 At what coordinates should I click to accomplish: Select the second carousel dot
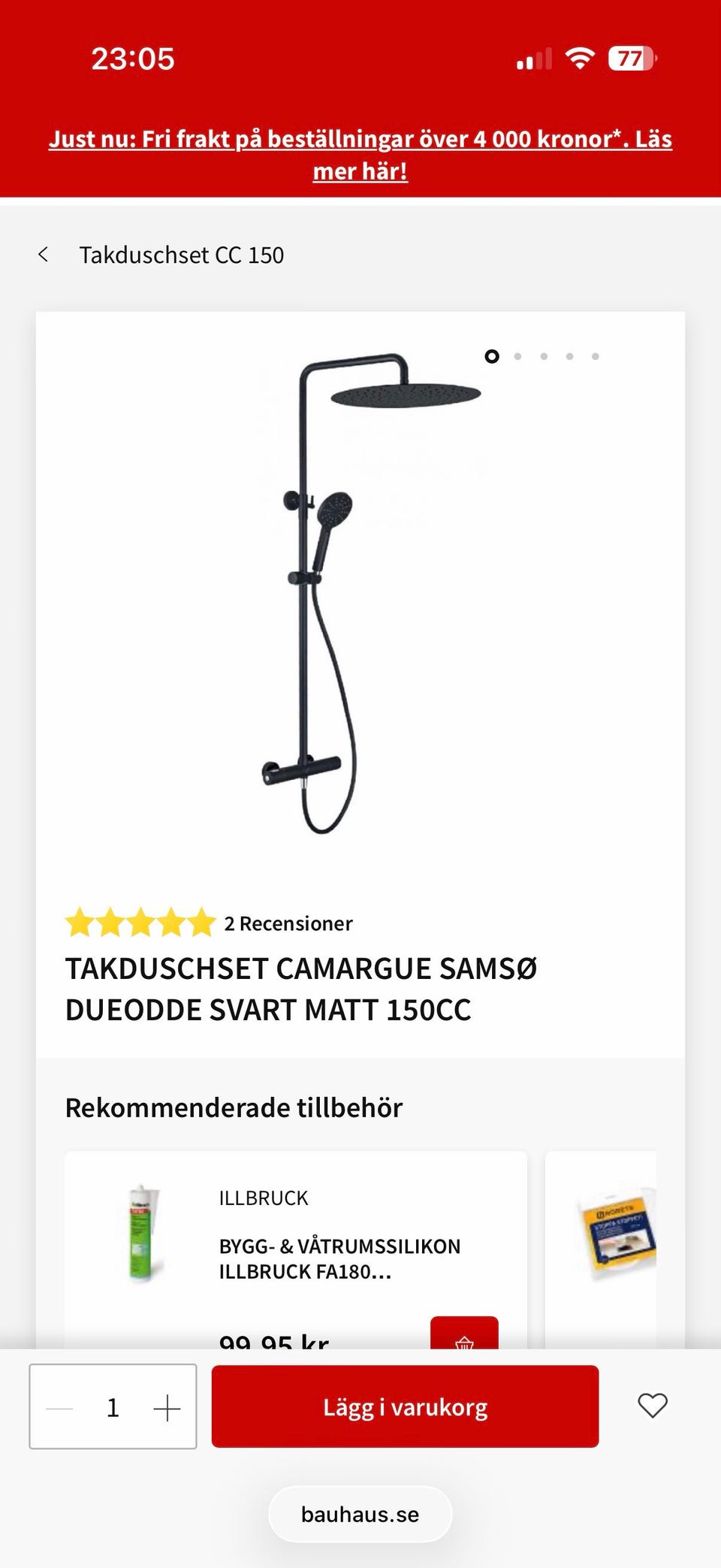coord(518,356)
